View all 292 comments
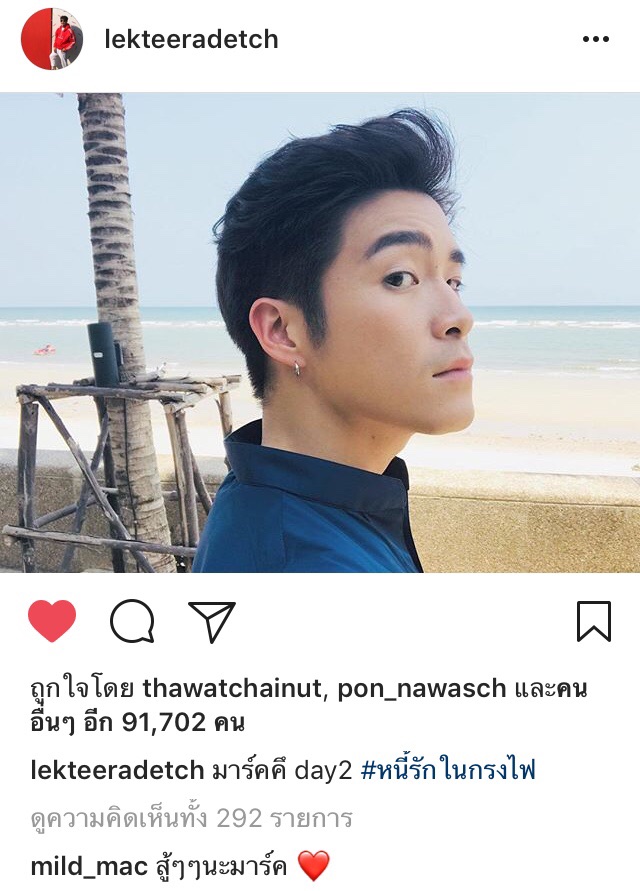The height and width of the screenshot is (891, 640). tap(191, 818)
